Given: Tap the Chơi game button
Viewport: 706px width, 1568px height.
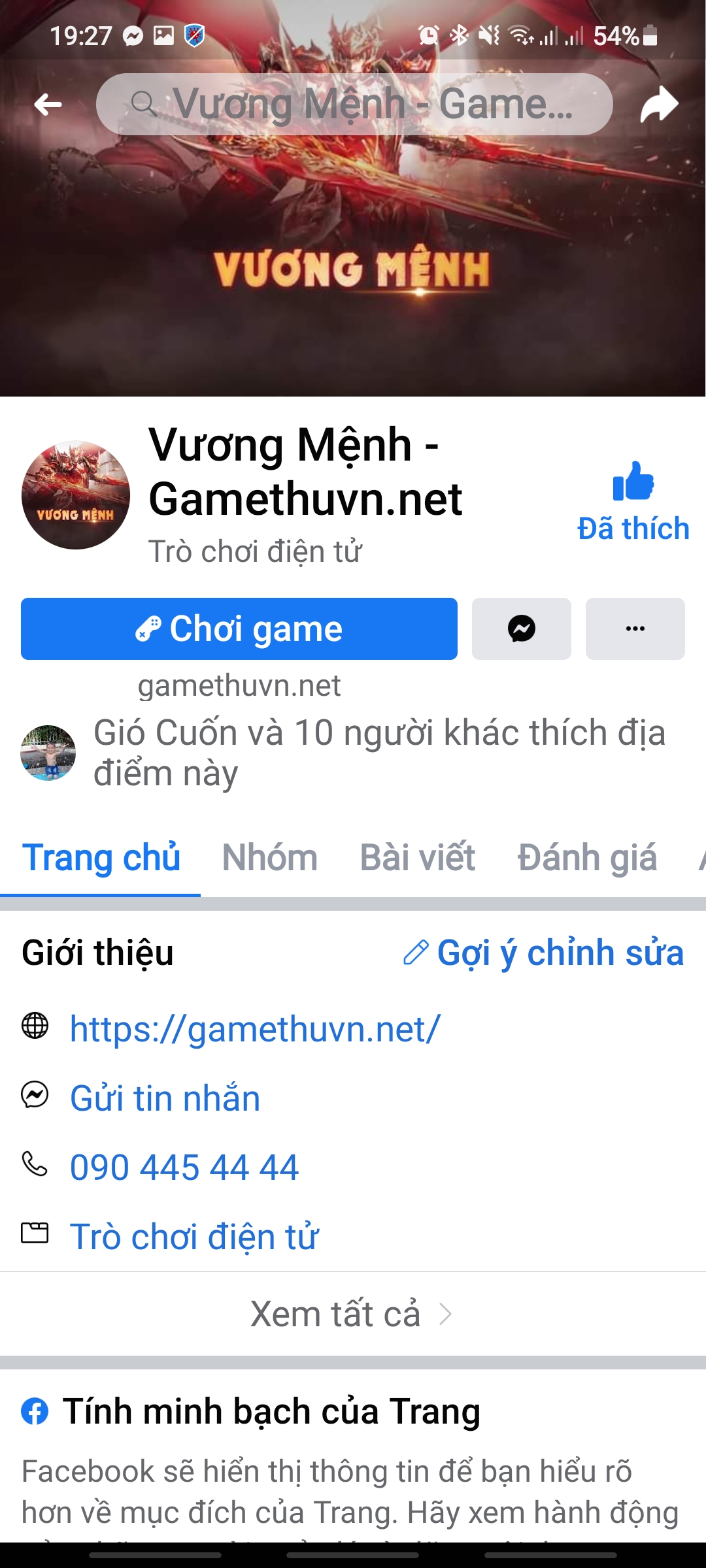Looking at the screenshot, I should (239, 629).
